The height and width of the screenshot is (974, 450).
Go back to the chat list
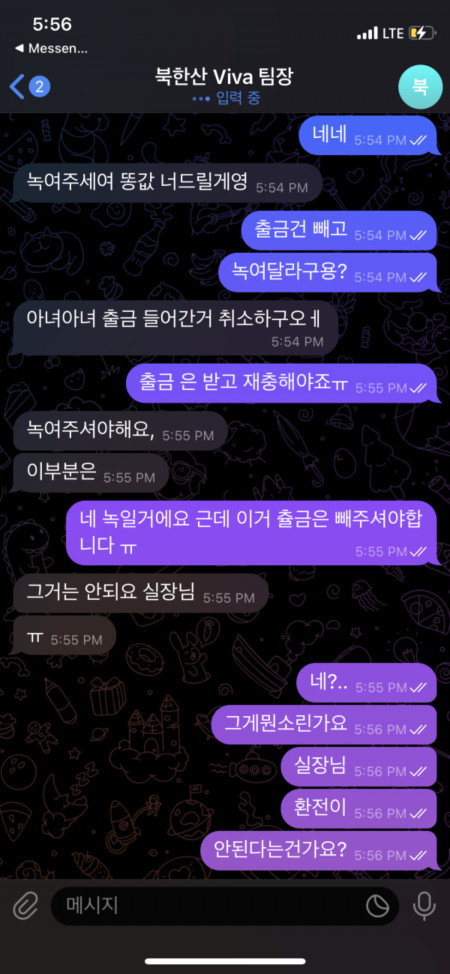coord(29,87)
